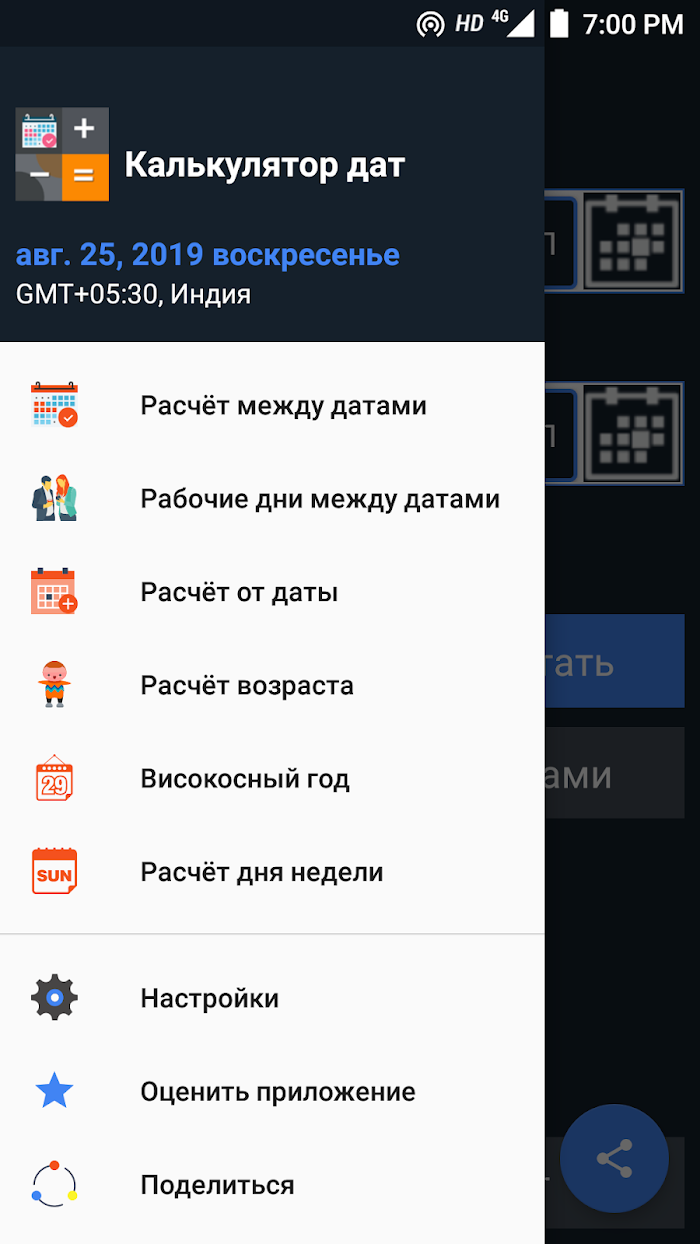Open Настройки
This screenshot has height=1244, width=700.
coord(210,998)
